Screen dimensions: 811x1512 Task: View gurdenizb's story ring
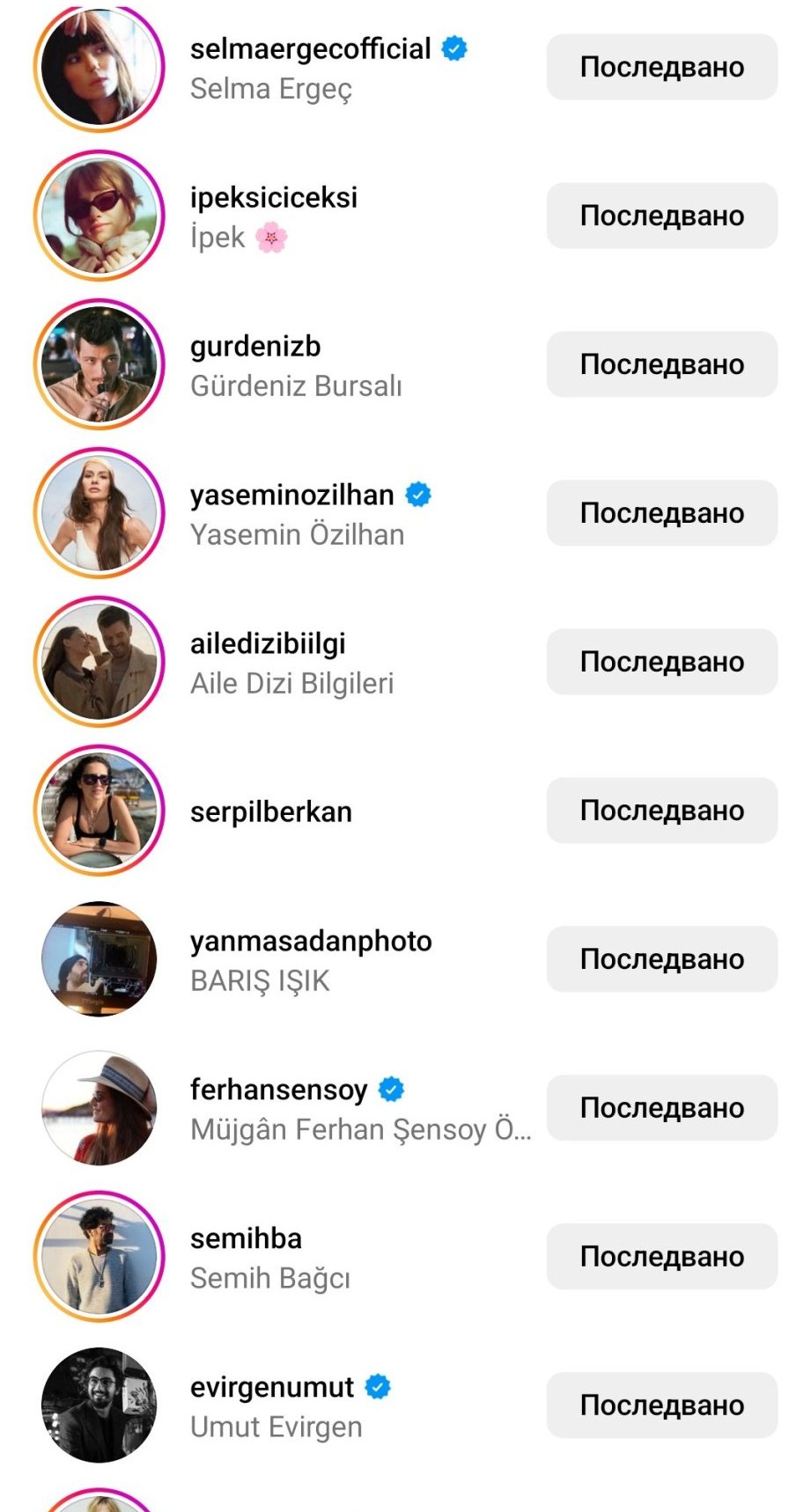click(x=99, y=364)
